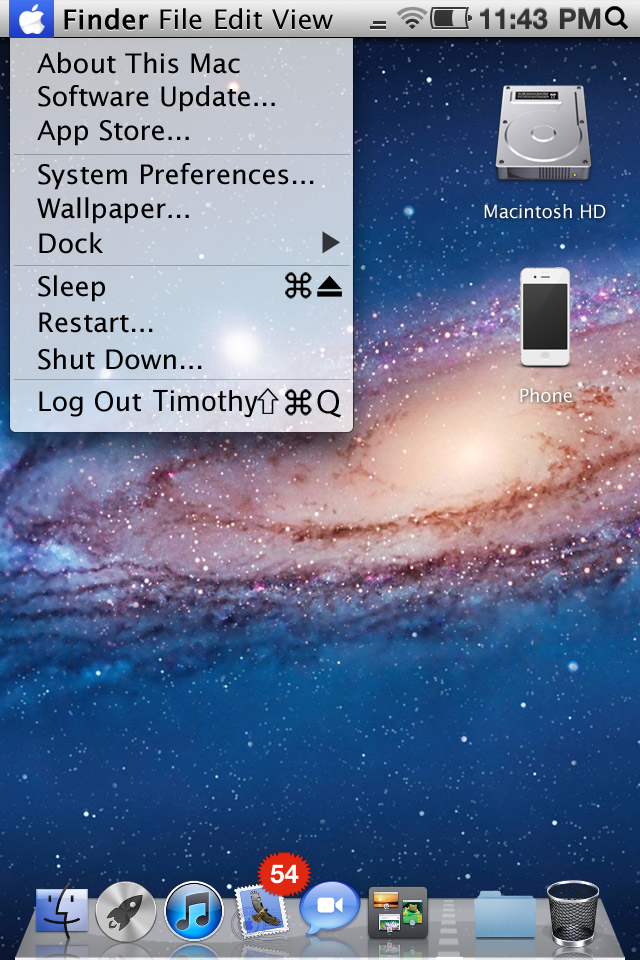This screenshot has width=640, height=960.
Task: Select the Wallpaper menu item
Action: coord(181,209)
